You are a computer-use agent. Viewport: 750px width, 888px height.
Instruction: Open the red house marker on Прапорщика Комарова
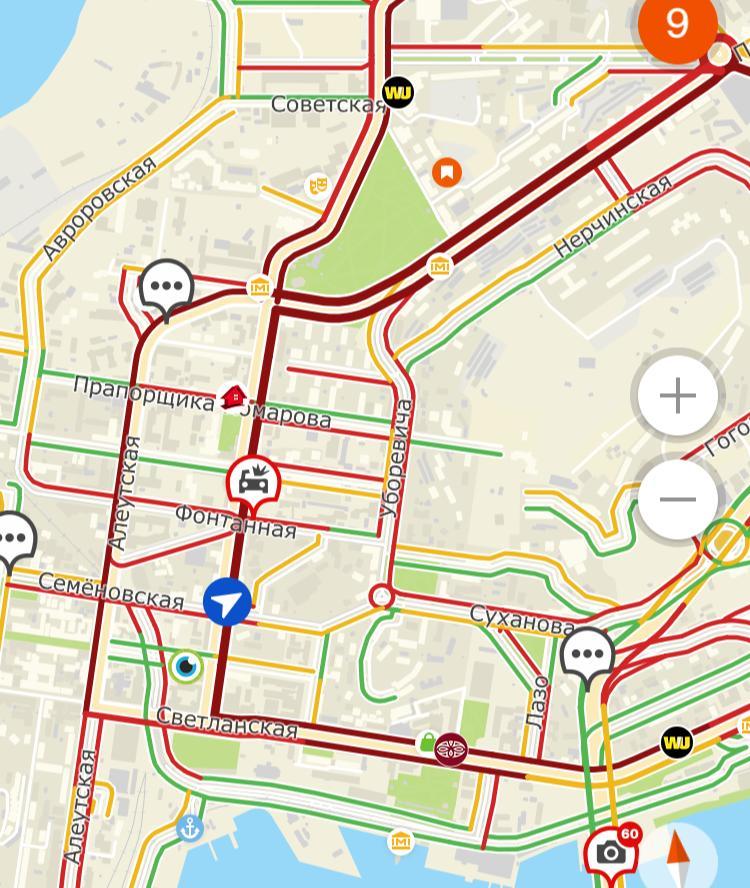click(x=234, y=398)
